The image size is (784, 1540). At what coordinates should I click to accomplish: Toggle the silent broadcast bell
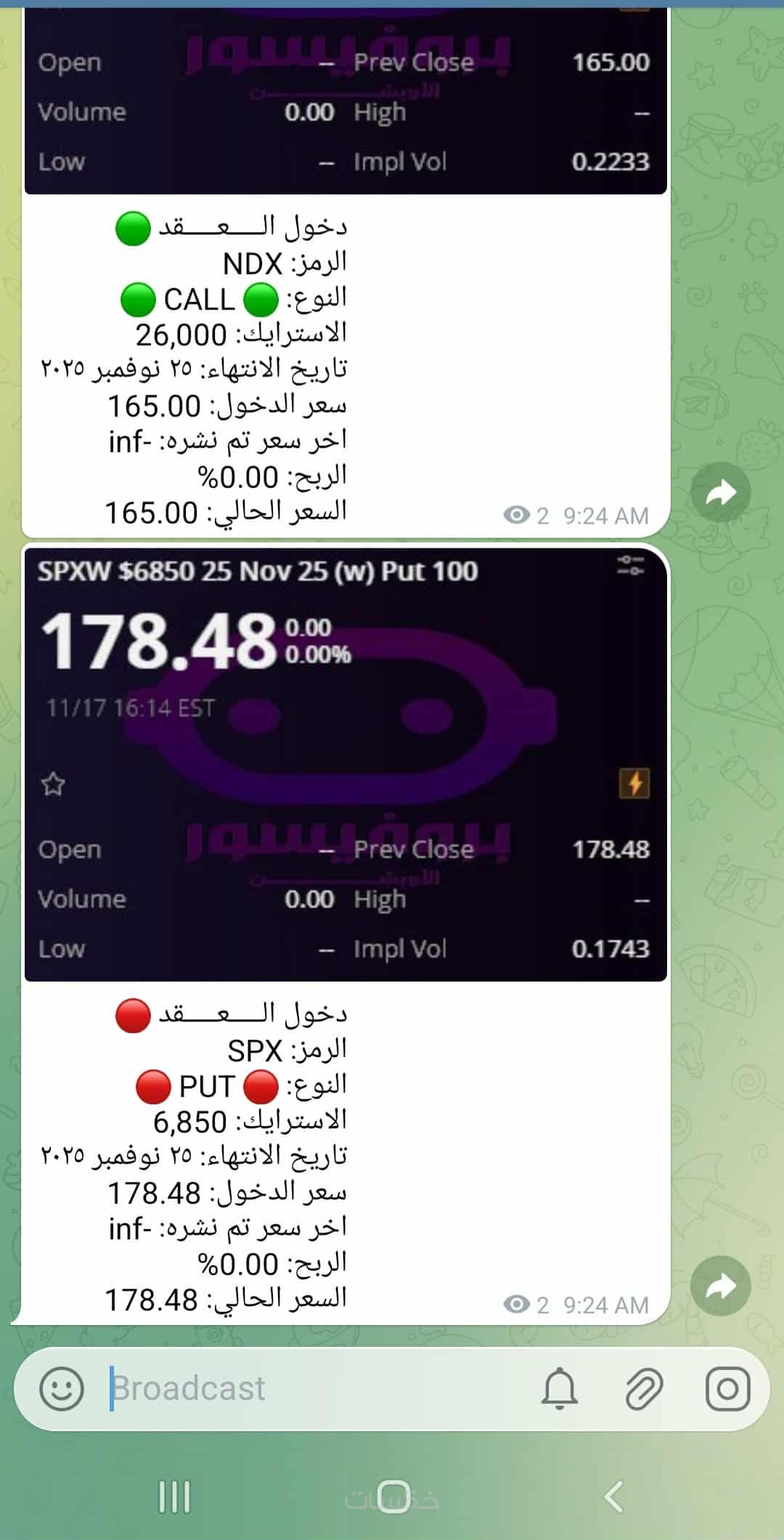point(559,1388)
